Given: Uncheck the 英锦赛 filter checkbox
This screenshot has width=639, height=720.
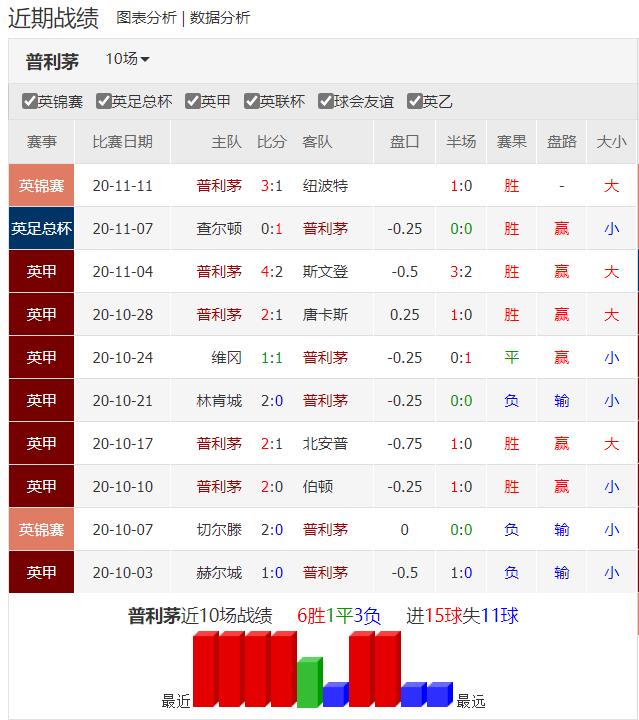Looking at the screenshot, I should pos(30,101).
